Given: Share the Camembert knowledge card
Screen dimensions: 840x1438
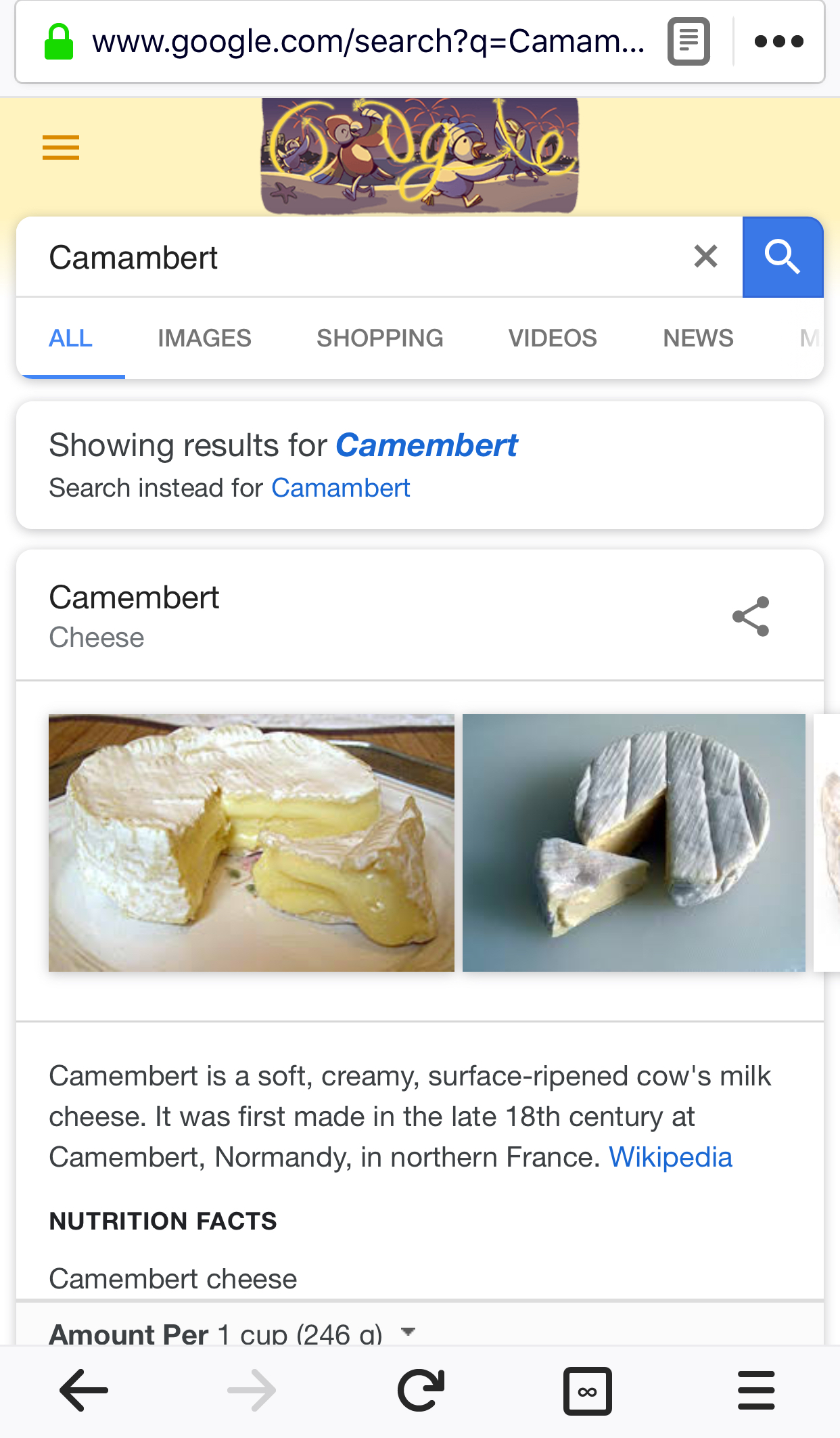Looking at the screenshot, I should [751, 616].
